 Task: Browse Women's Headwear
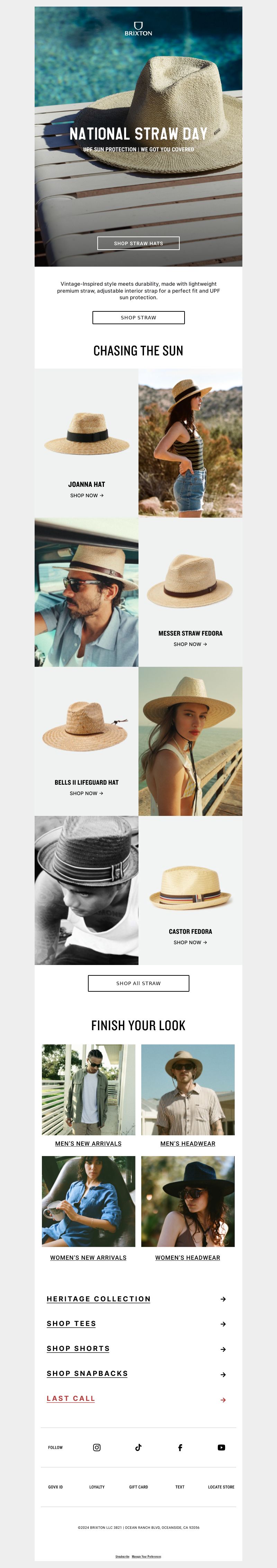[x=188, y=1258]
